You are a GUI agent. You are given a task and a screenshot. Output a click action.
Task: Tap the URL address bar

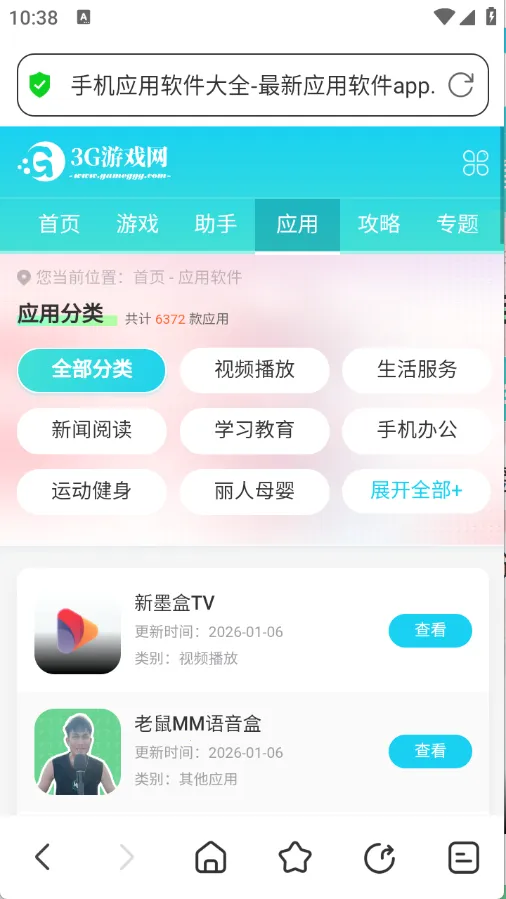click(x=253, y=85)
